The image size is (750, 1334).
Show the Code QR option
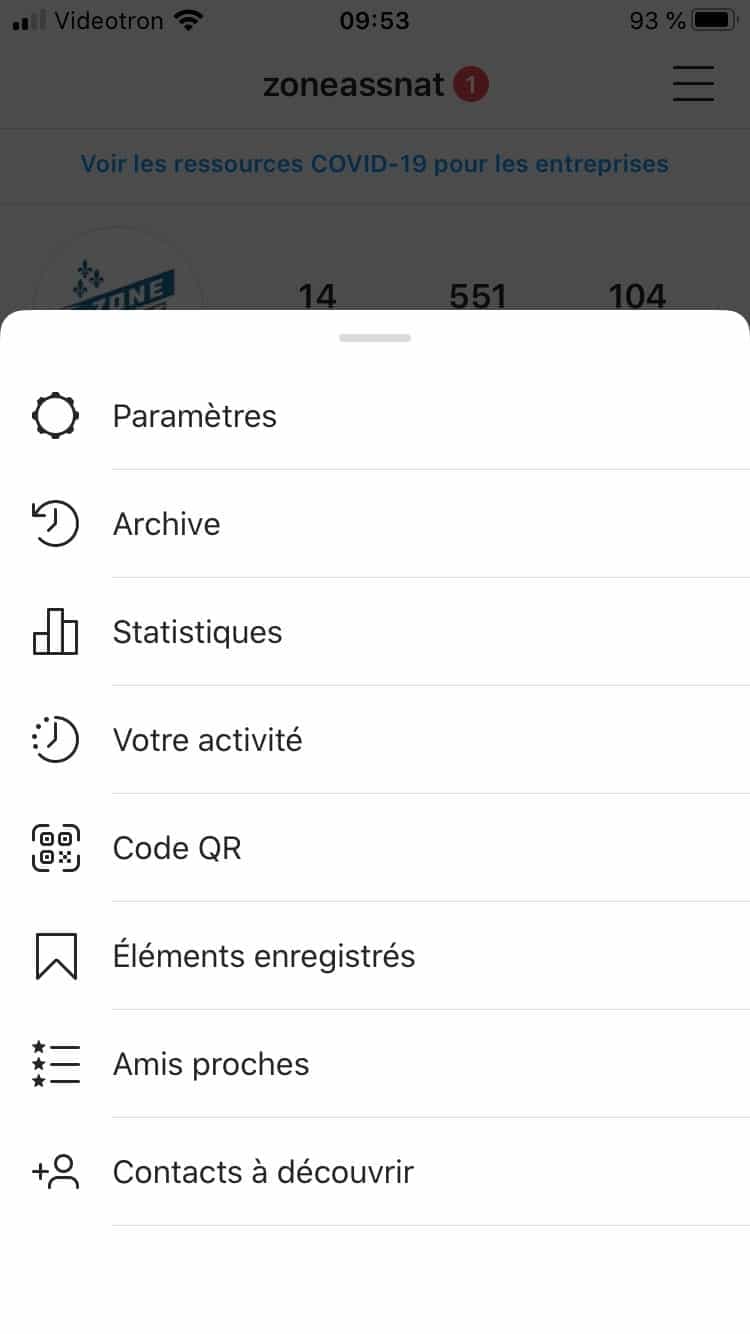(177, 848)
